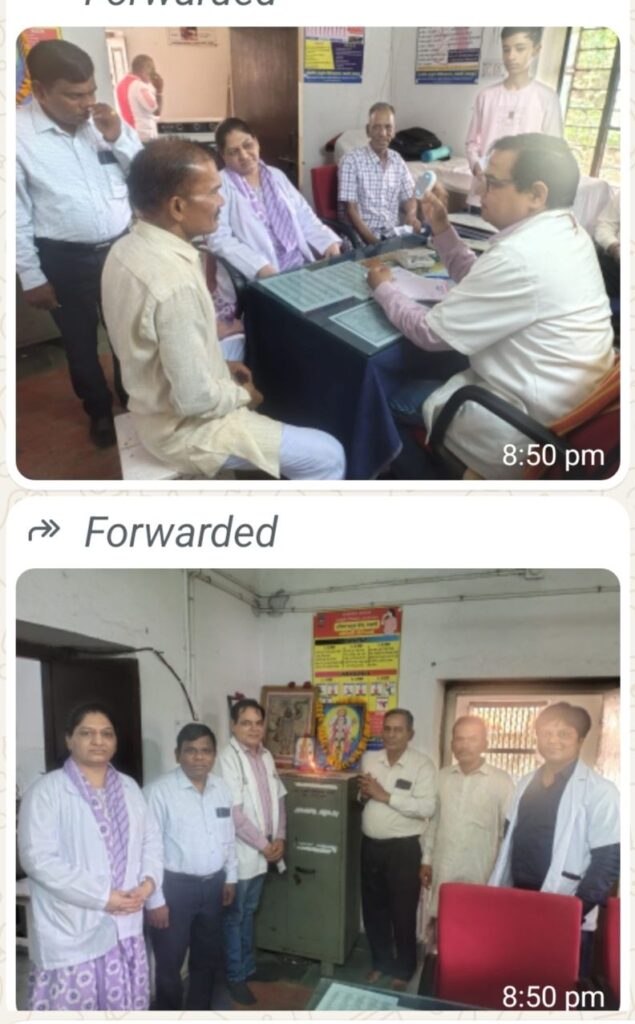Open the forwarded group photo by the cabinet

318,789
